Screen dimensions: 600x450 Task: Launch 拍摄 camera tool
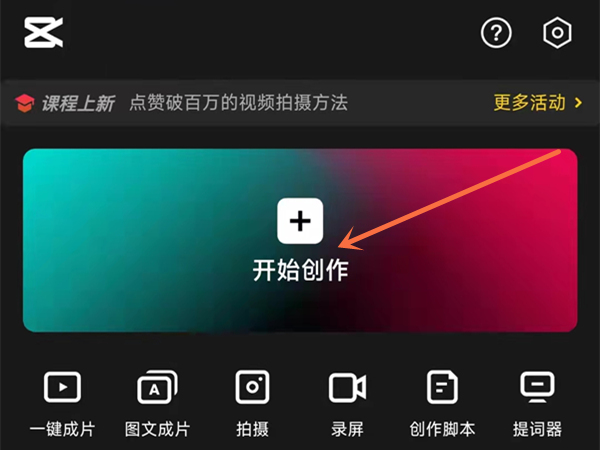click(x=252, y=403)
